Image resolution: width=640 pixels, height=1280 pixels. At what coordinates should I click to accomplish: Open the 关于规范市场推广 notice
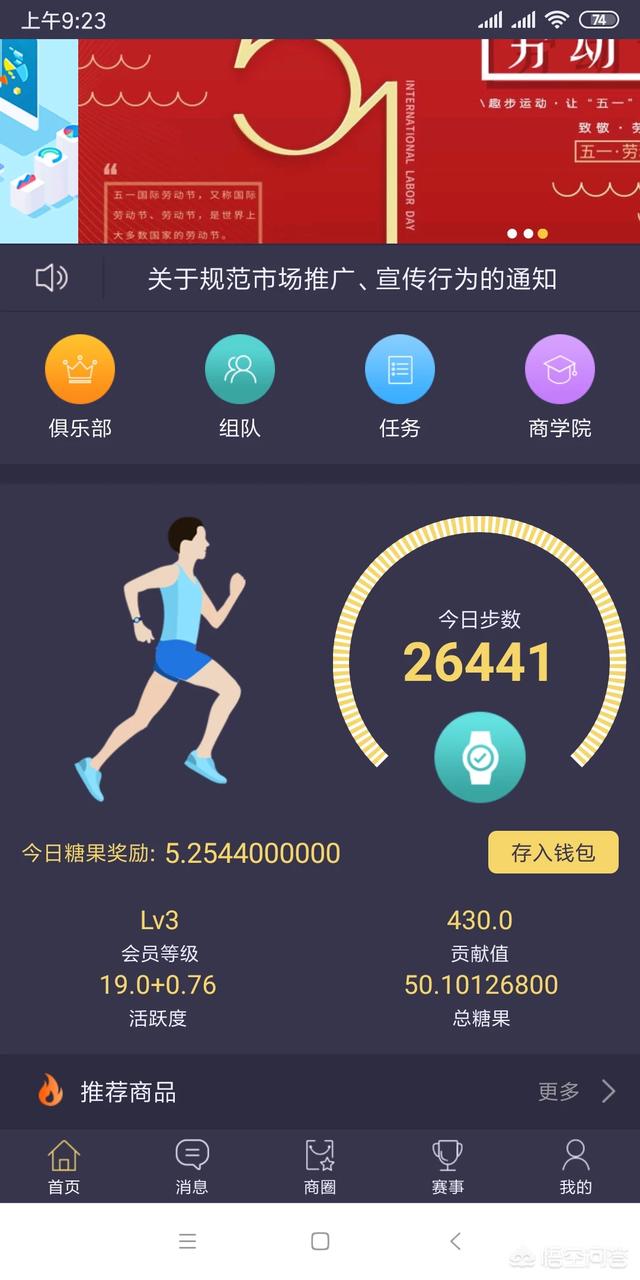point(352,279)
